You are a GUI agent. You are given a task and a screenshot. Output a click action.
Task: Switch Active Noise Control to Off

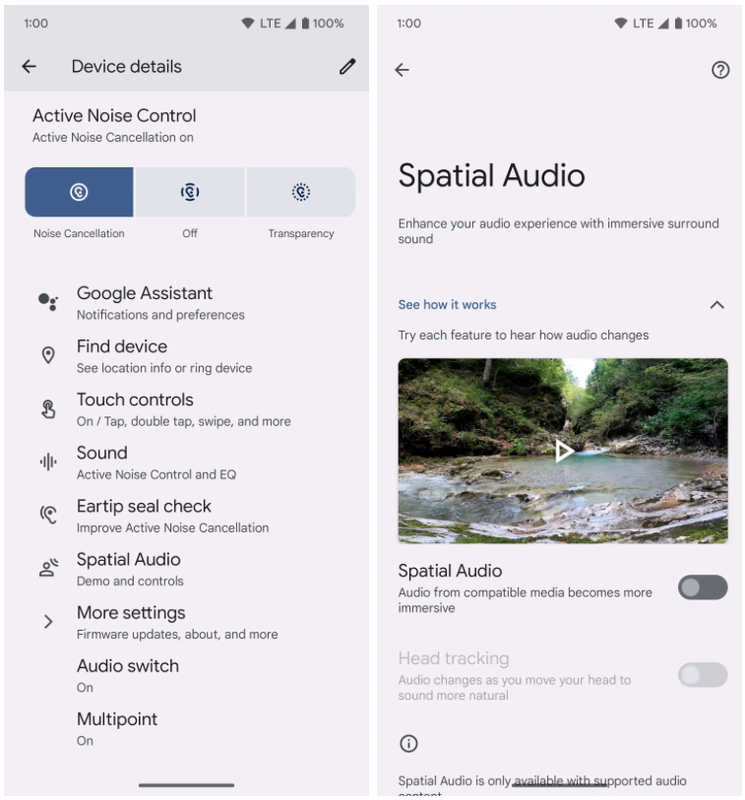190,192
